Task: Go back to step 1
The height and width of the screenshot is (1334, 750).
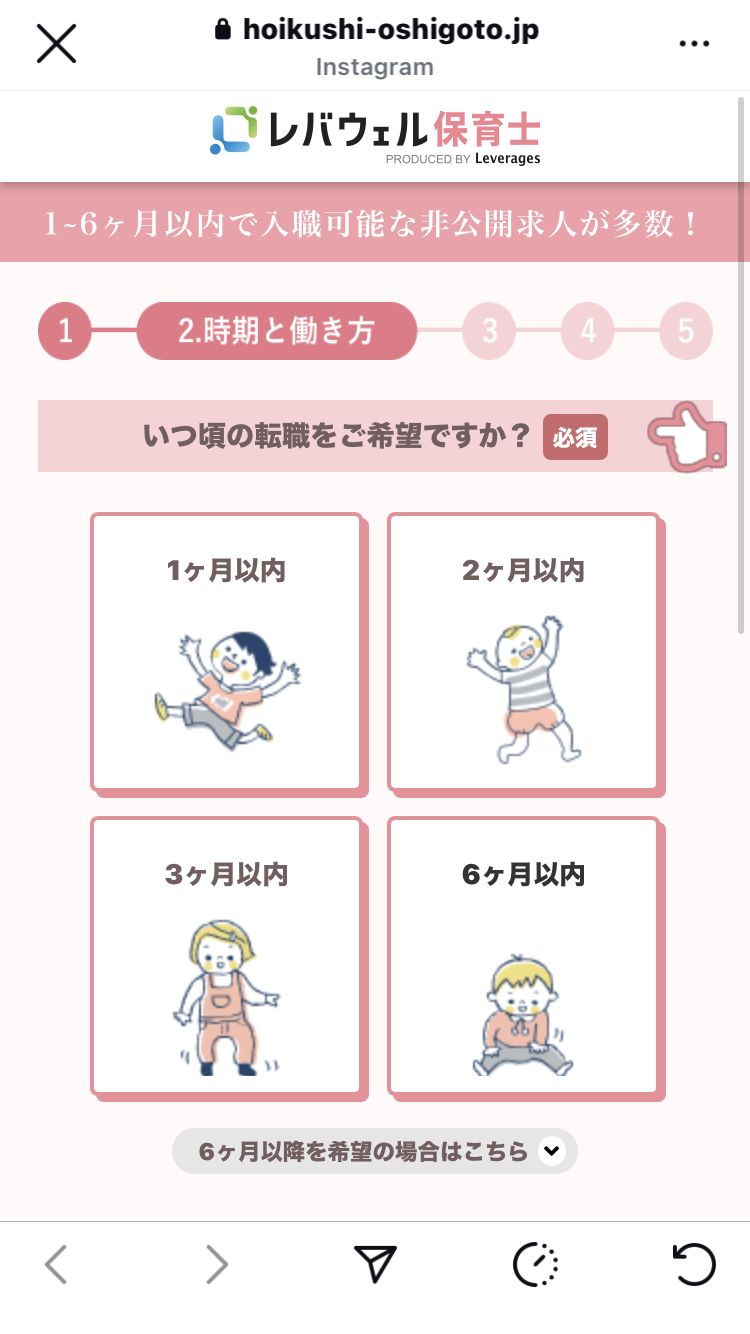Action: (65, 331)
